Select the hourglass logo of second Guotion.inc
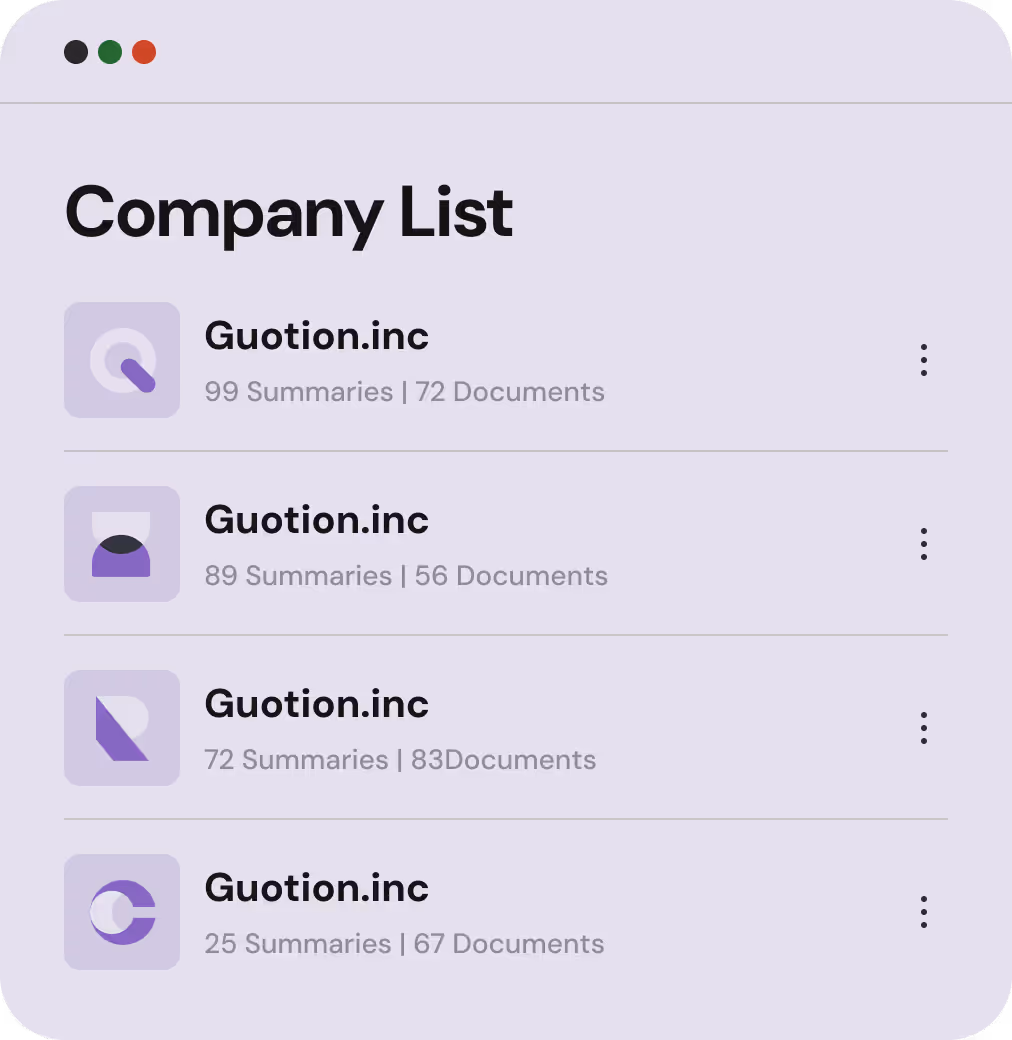Screen dimensions: 1012x1040 tap(121, 544)
